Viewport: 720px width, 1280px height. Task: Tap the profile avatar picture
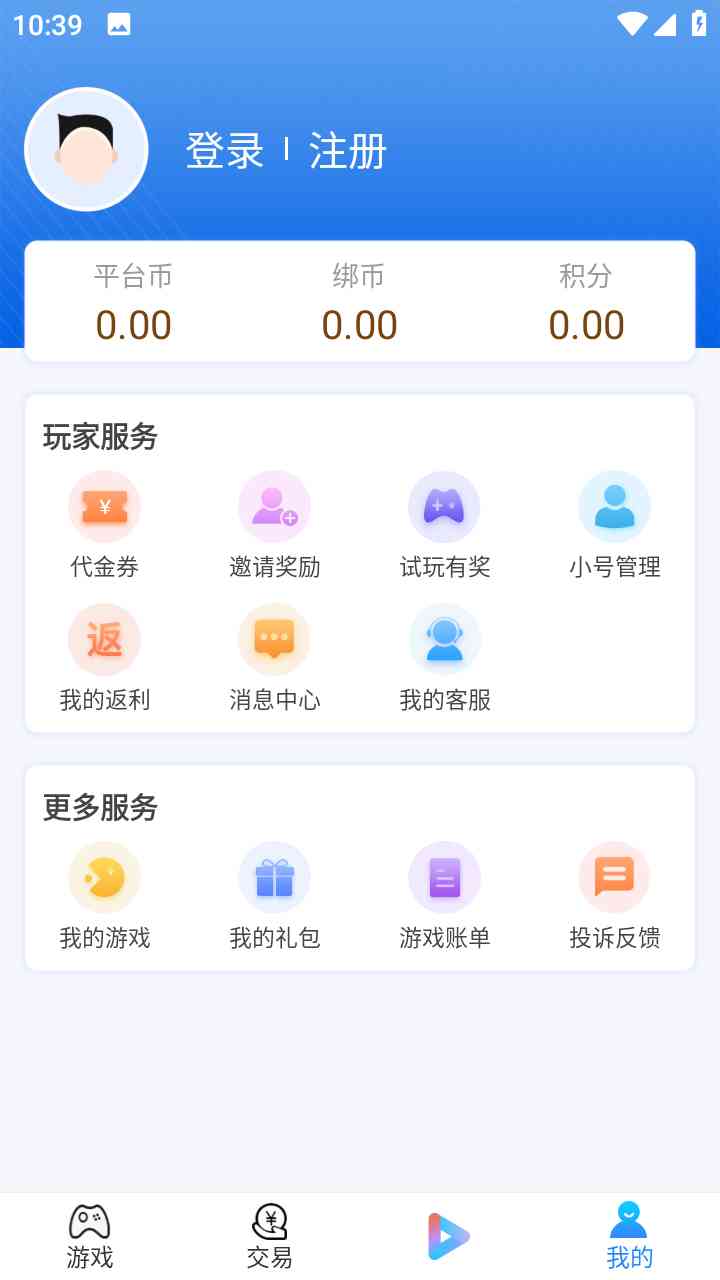87,150
